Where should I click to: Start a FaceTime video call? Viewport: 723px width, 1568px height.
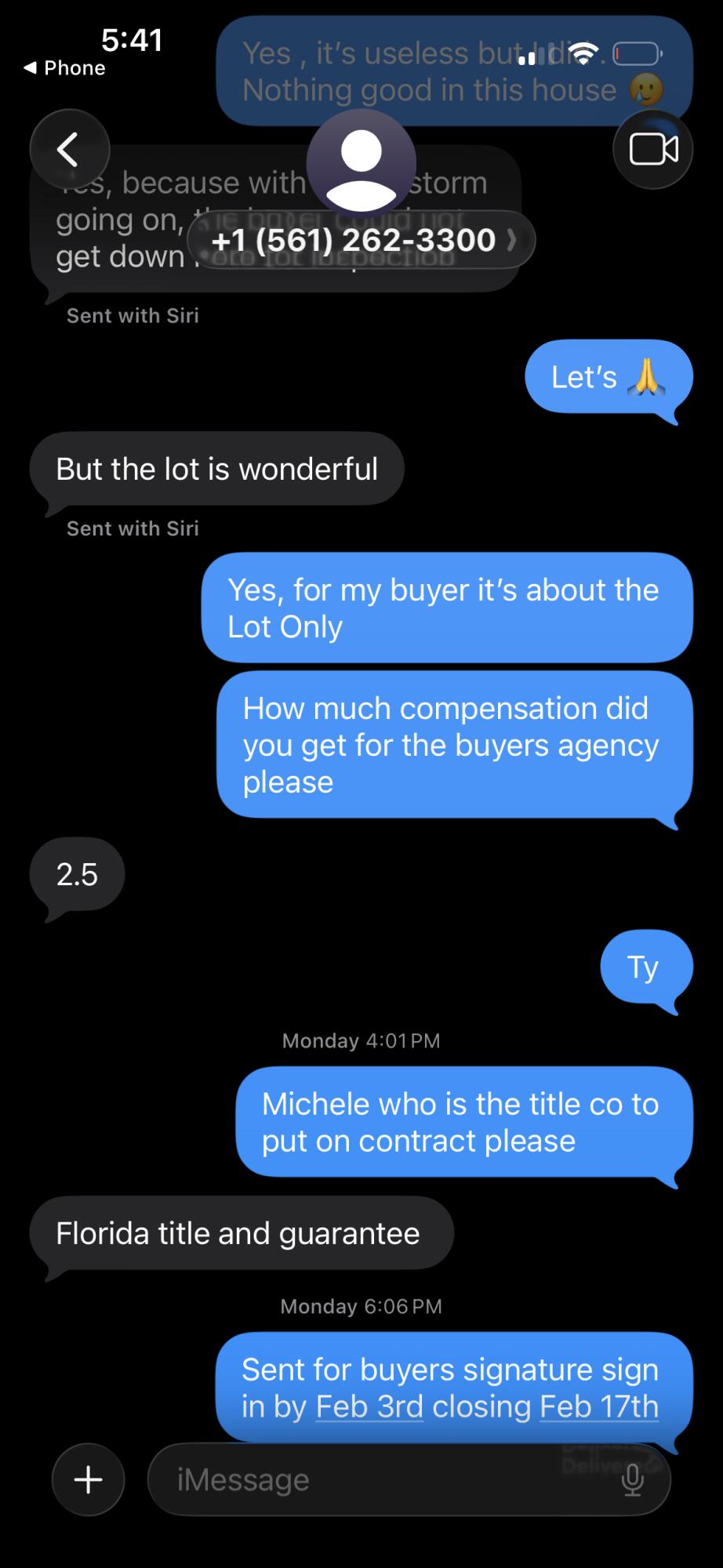click(x=653, y=149)
